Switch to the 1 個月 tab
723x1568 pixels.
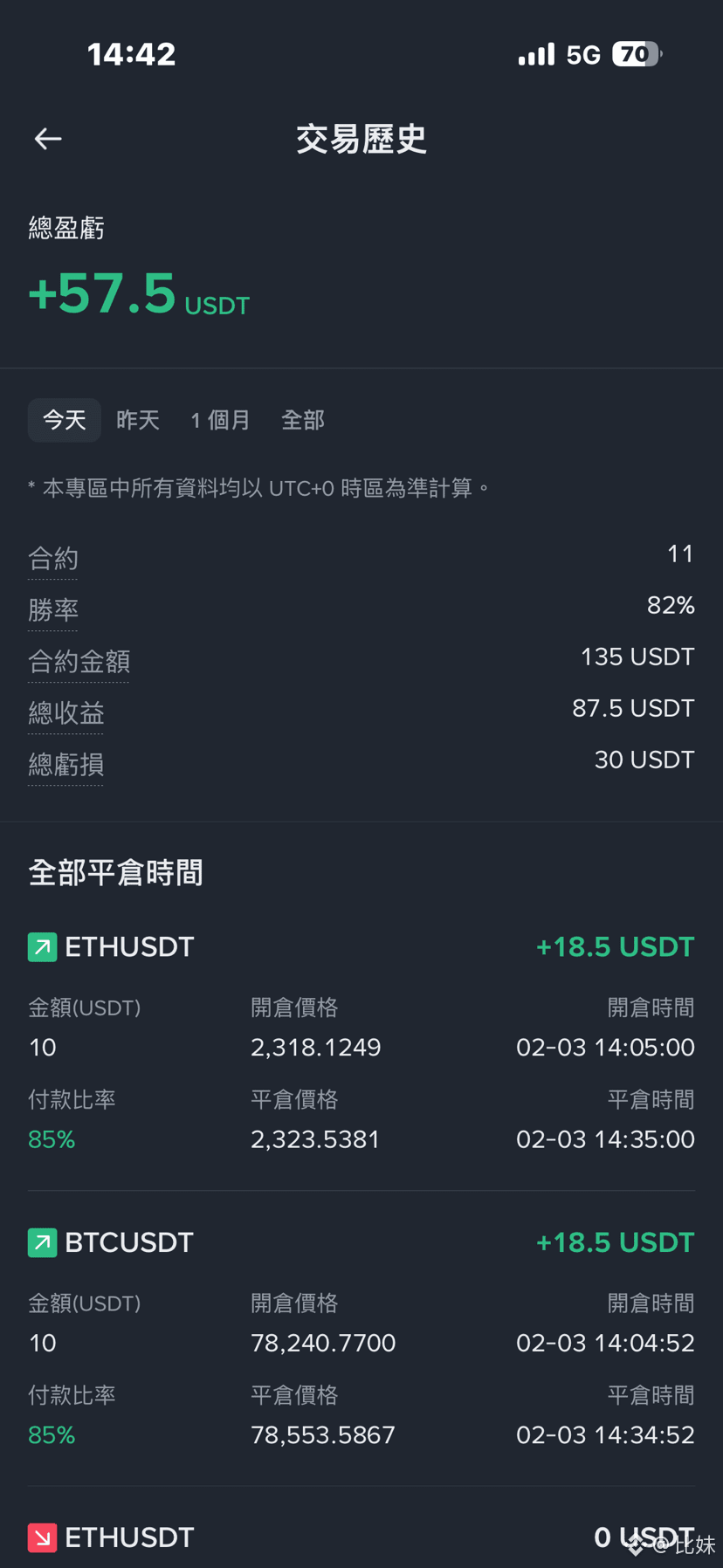[x=220, y=420]
